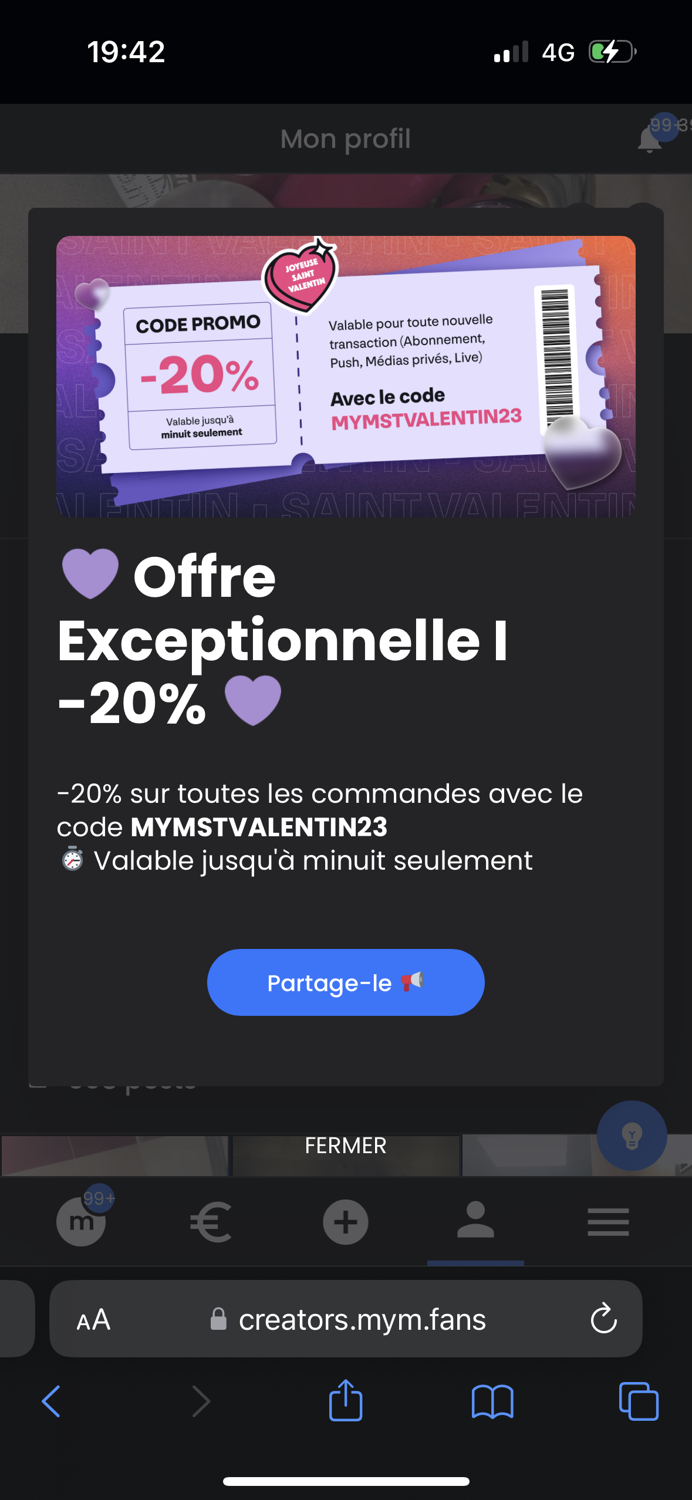Go back to the previous page in Safari
The image size is (692, 1500).
coord(51,1401)
